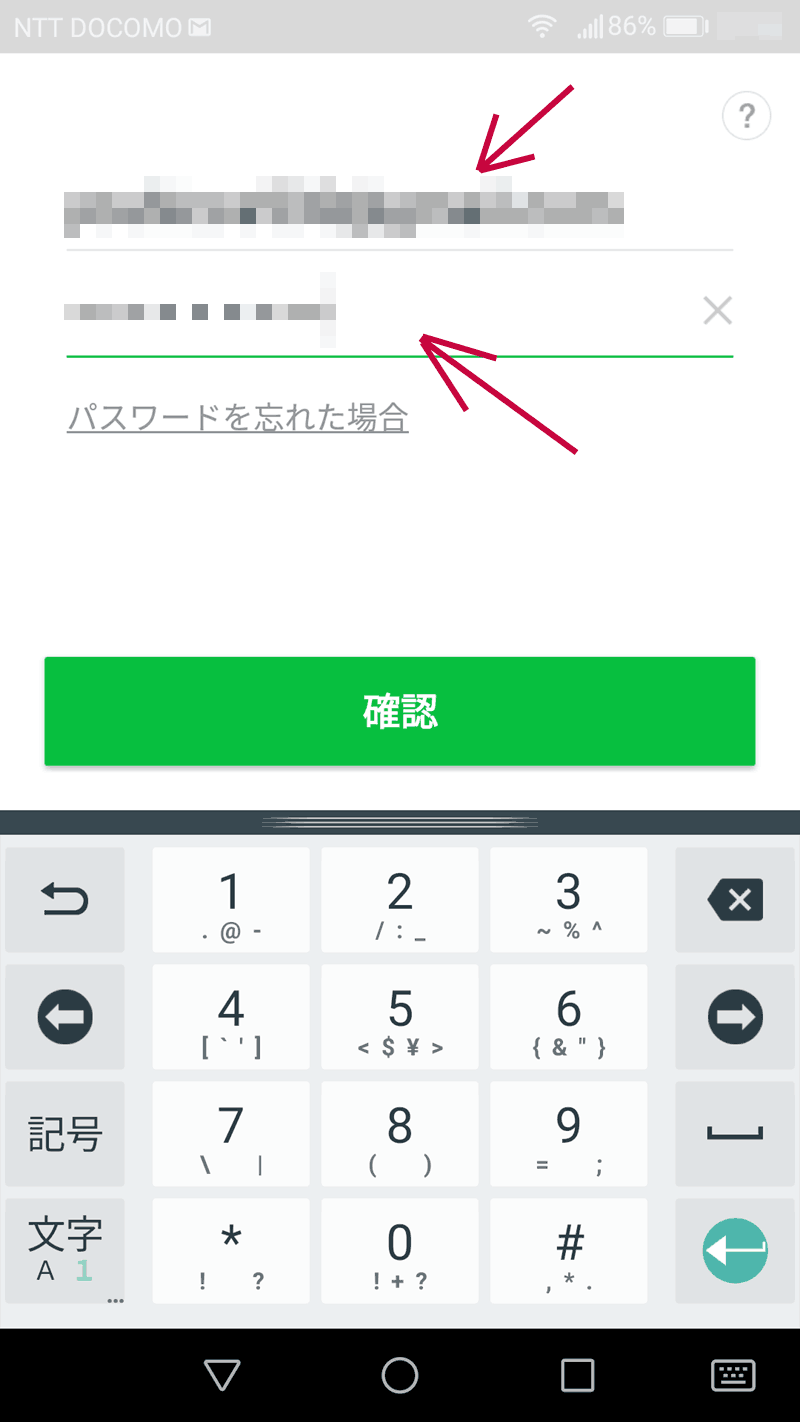Viewport: 800px width, 1422px height.
Task: Open the help question mark icon
Action: coord(746,117)
